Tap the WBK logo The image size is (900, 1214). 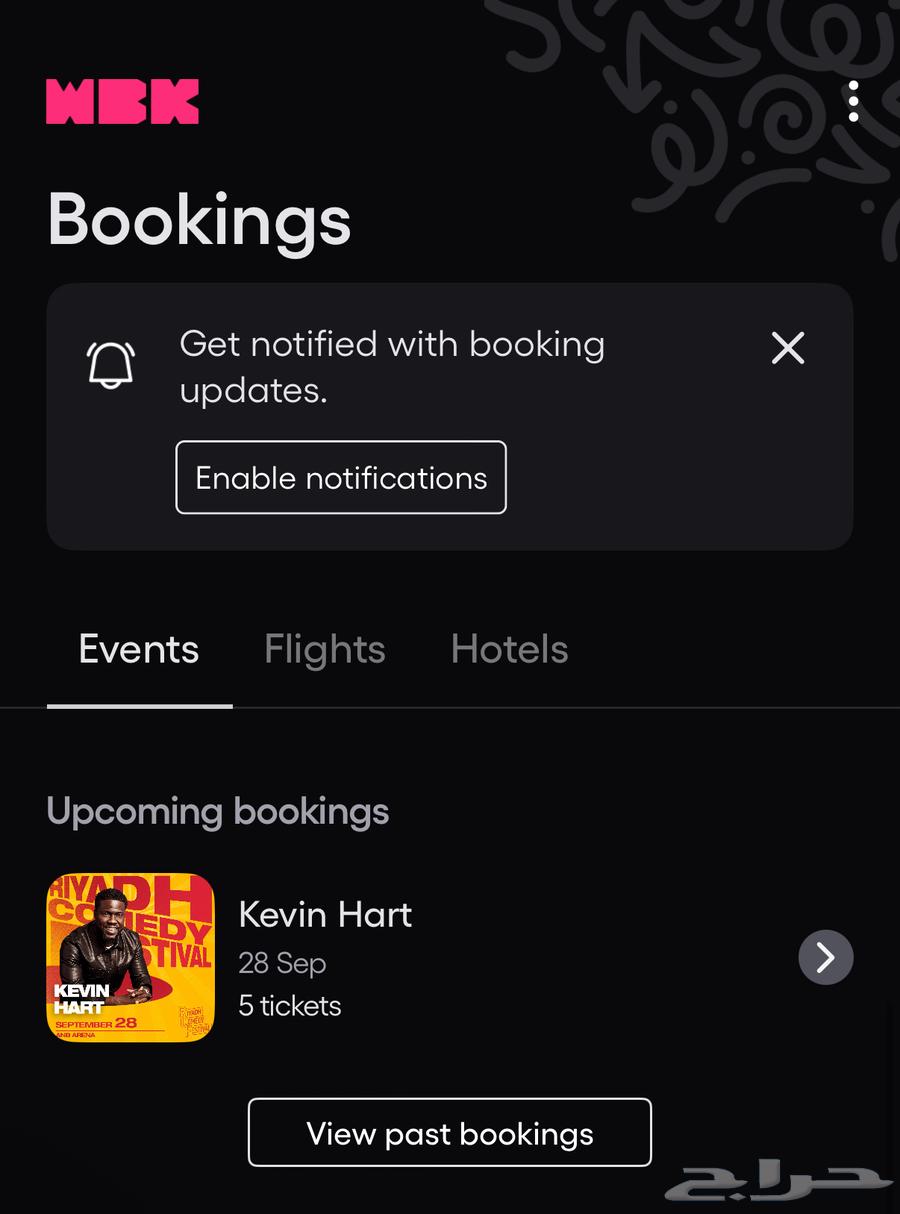(x=122, y=101)
